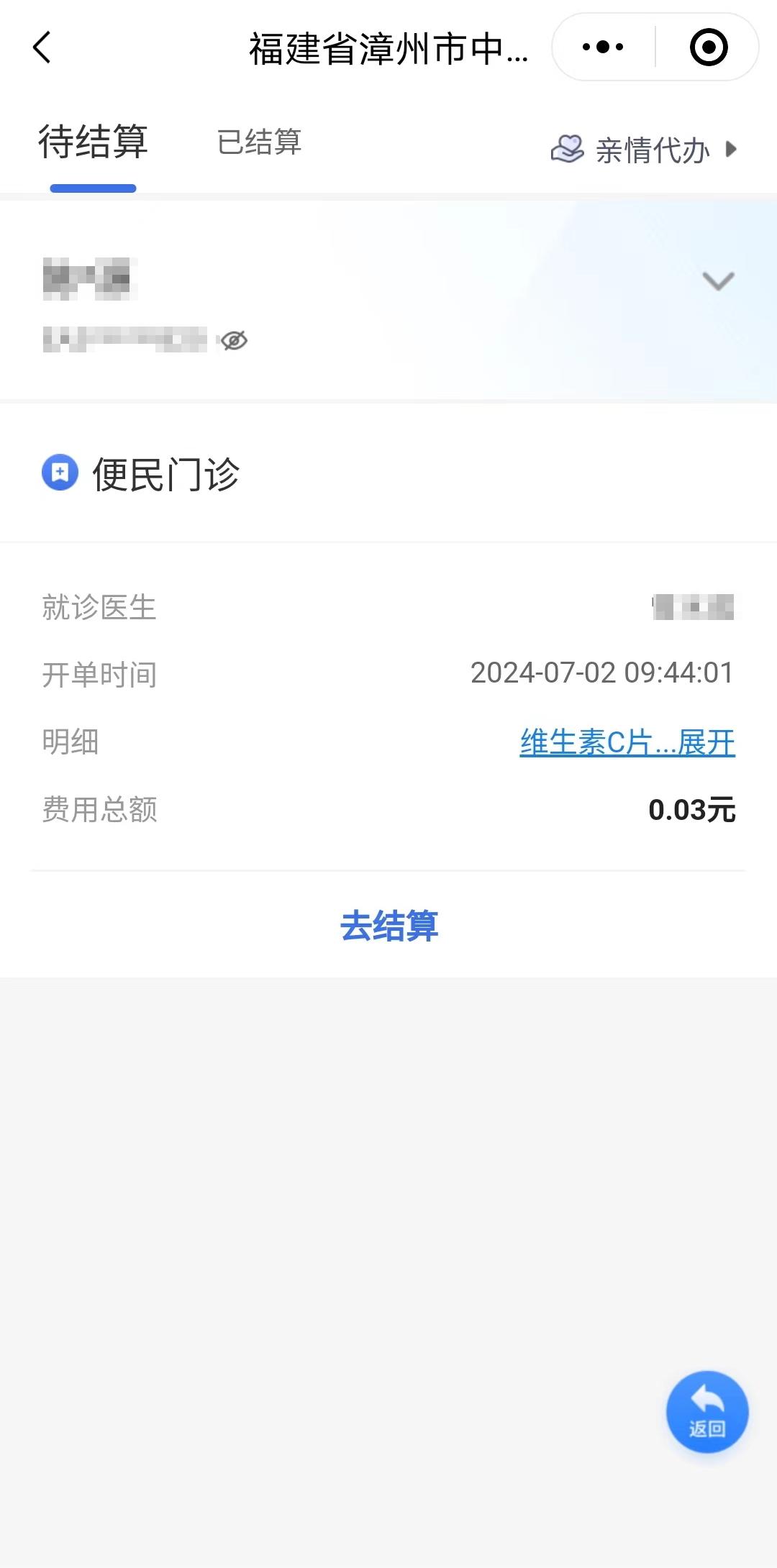Switch to the 已结算 tab
The image size is (777, 1568).
pyautogui.click(x=259, y=142)
